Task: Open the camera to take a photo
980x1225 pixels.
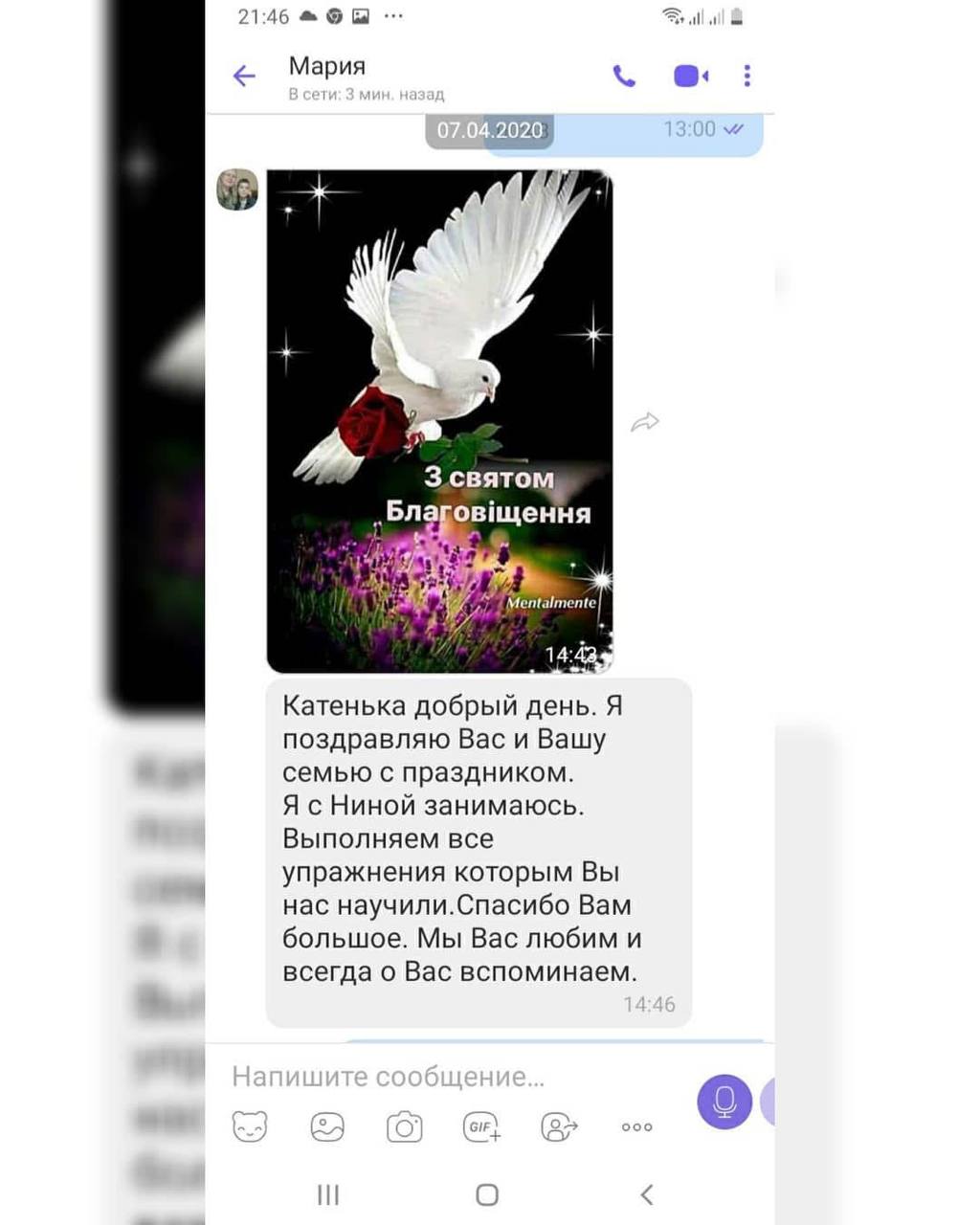Action: tap(404, 1127)
